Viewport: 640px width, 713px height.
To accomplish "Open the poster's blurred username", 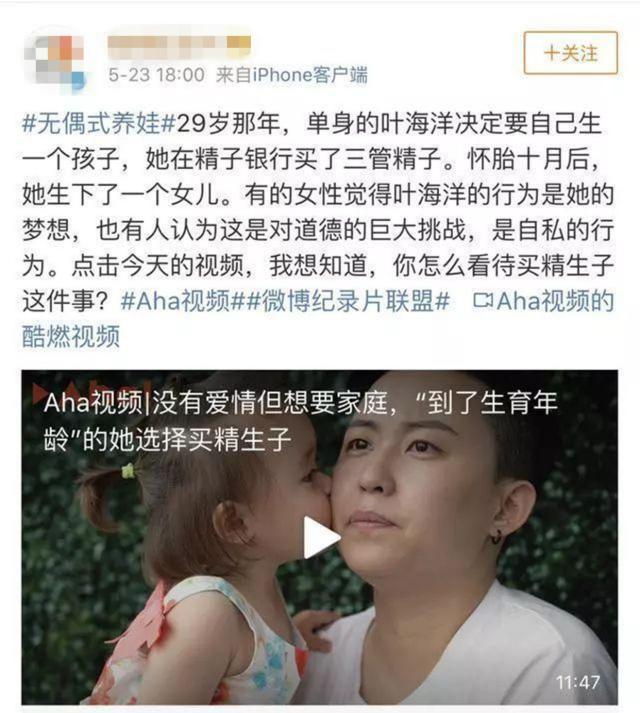I will coord(178,46).
